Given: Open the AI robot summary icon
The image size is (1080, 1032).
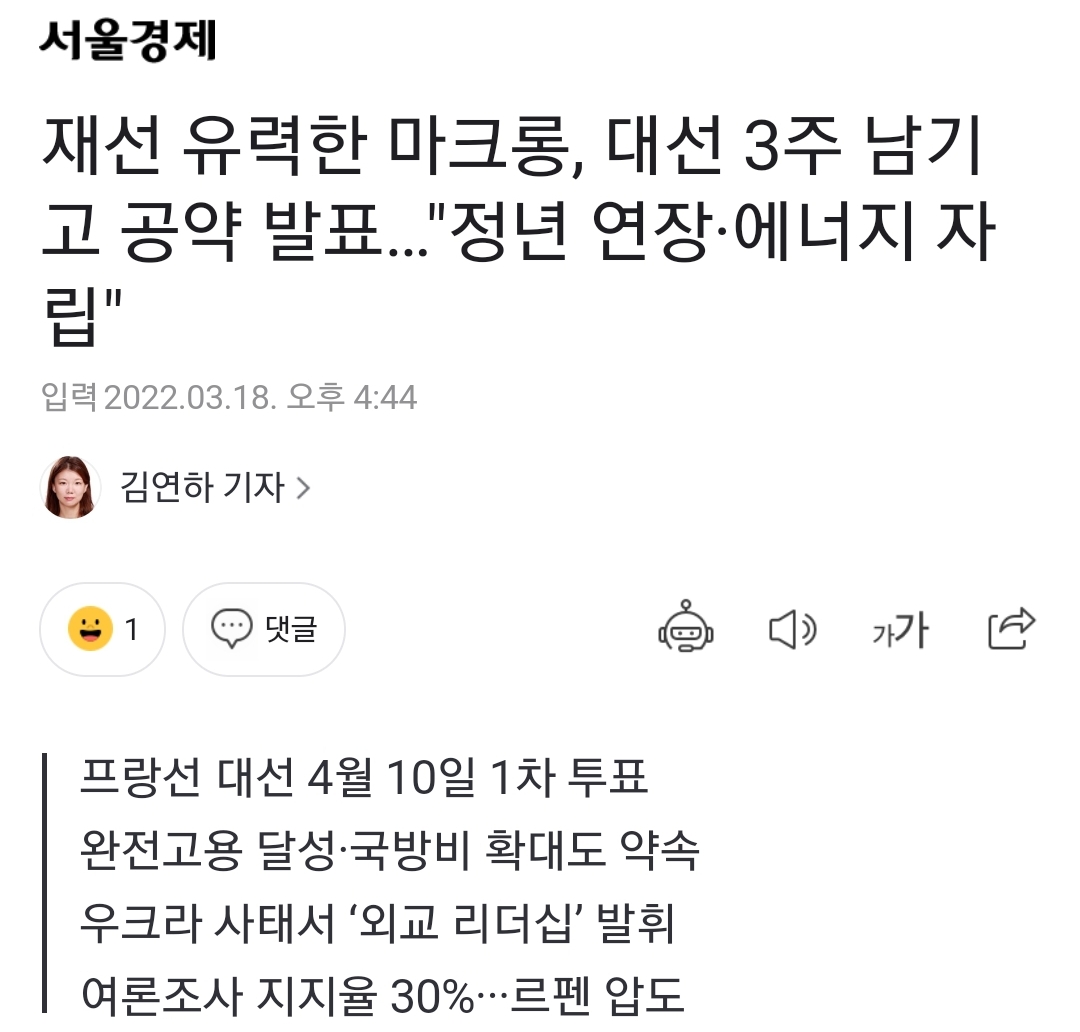Looking at the screenshot, I should coord(685,629).
